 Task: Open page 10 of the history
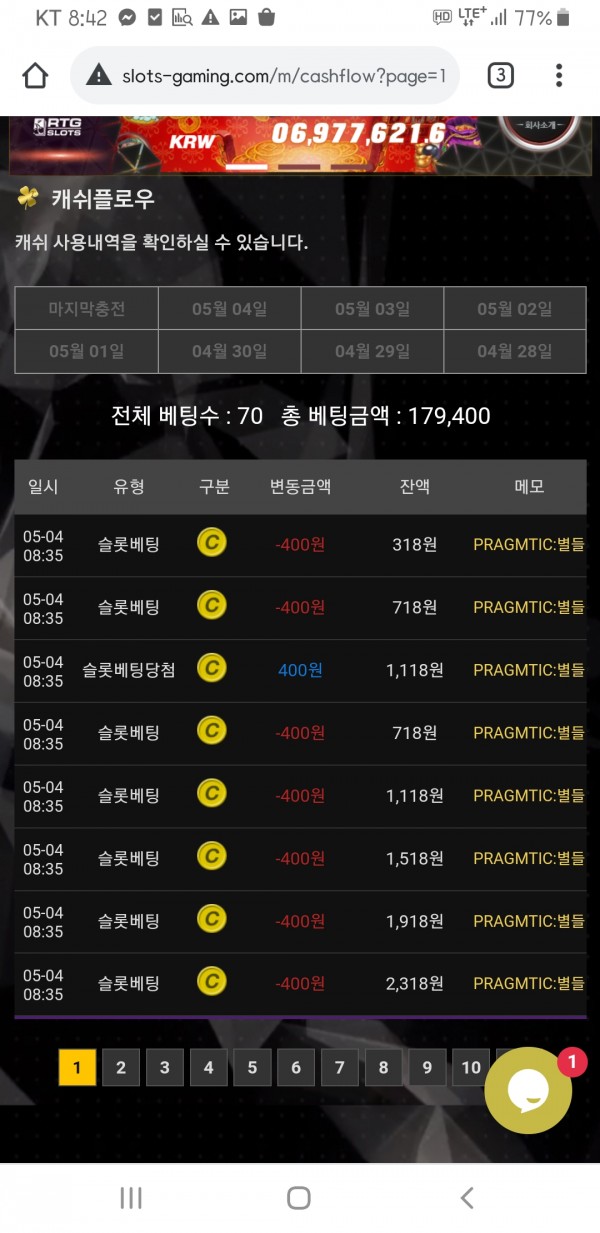point(470,1068)
